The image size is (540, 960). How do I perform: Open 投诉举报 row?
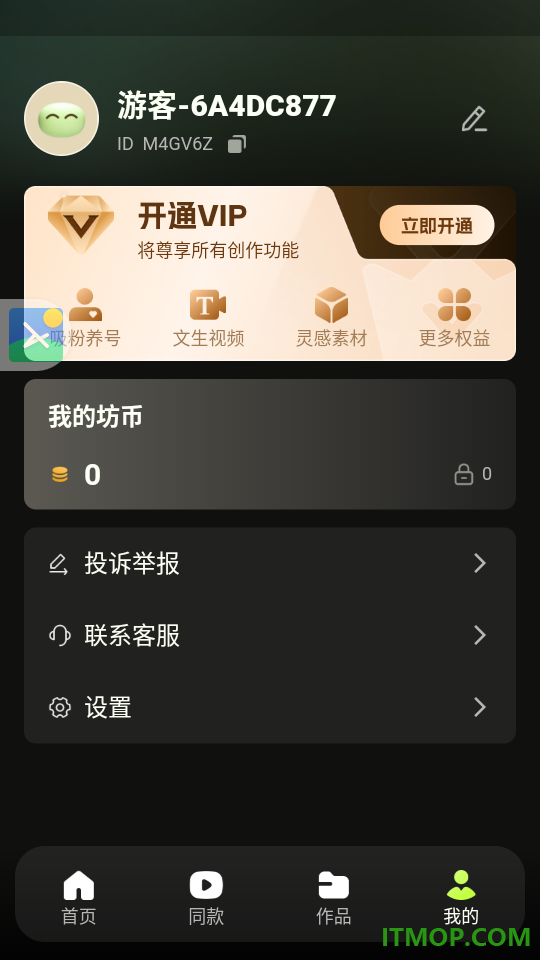(270, 563)
